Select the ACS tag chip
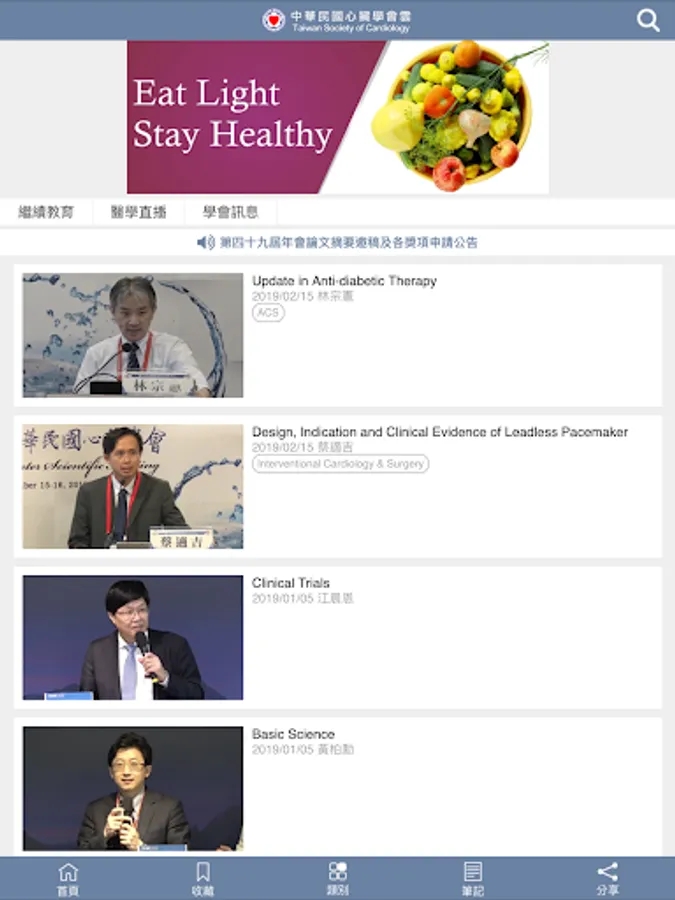This screenshot has height=900, width=675. (x=268, y=312)
